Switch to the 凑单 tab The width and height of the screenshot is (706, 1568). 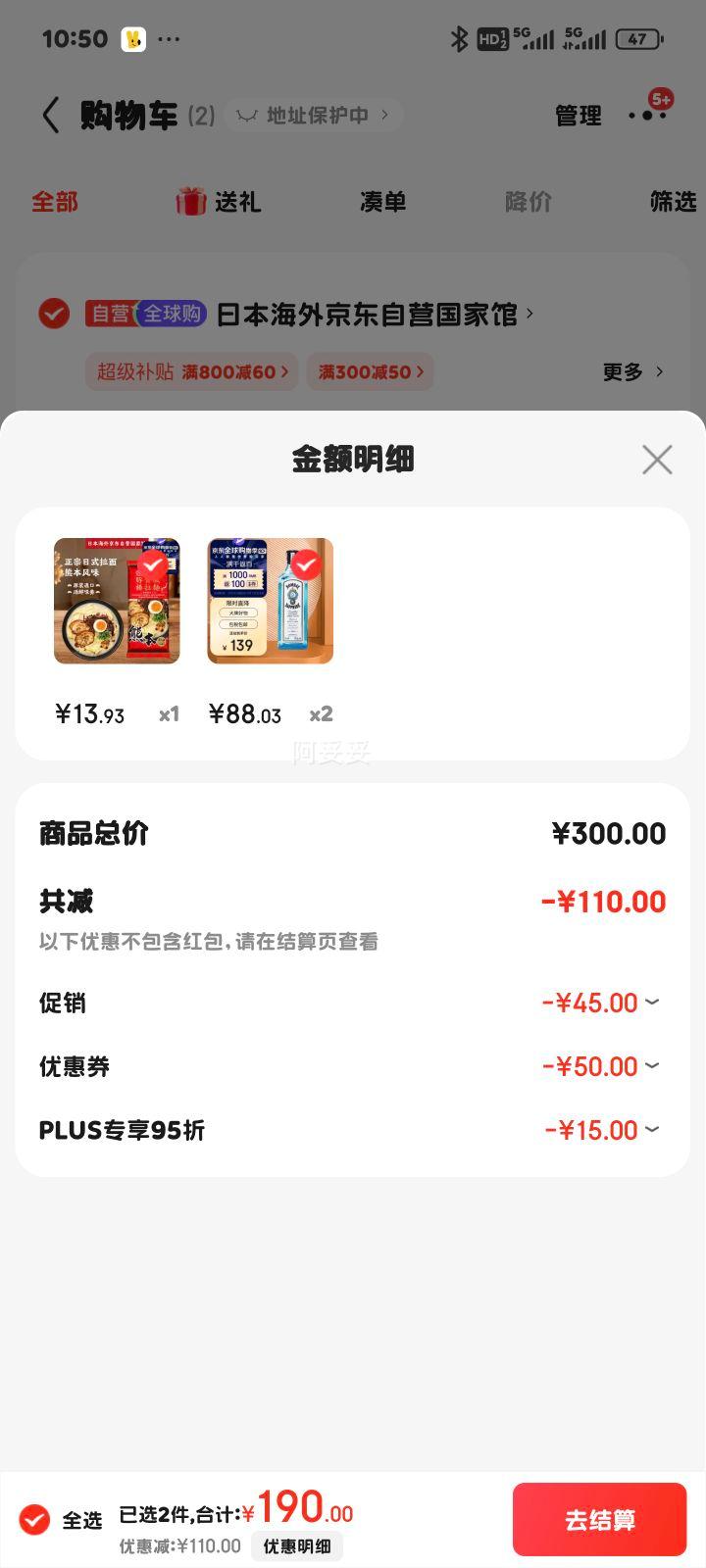[x=382, y=201]
